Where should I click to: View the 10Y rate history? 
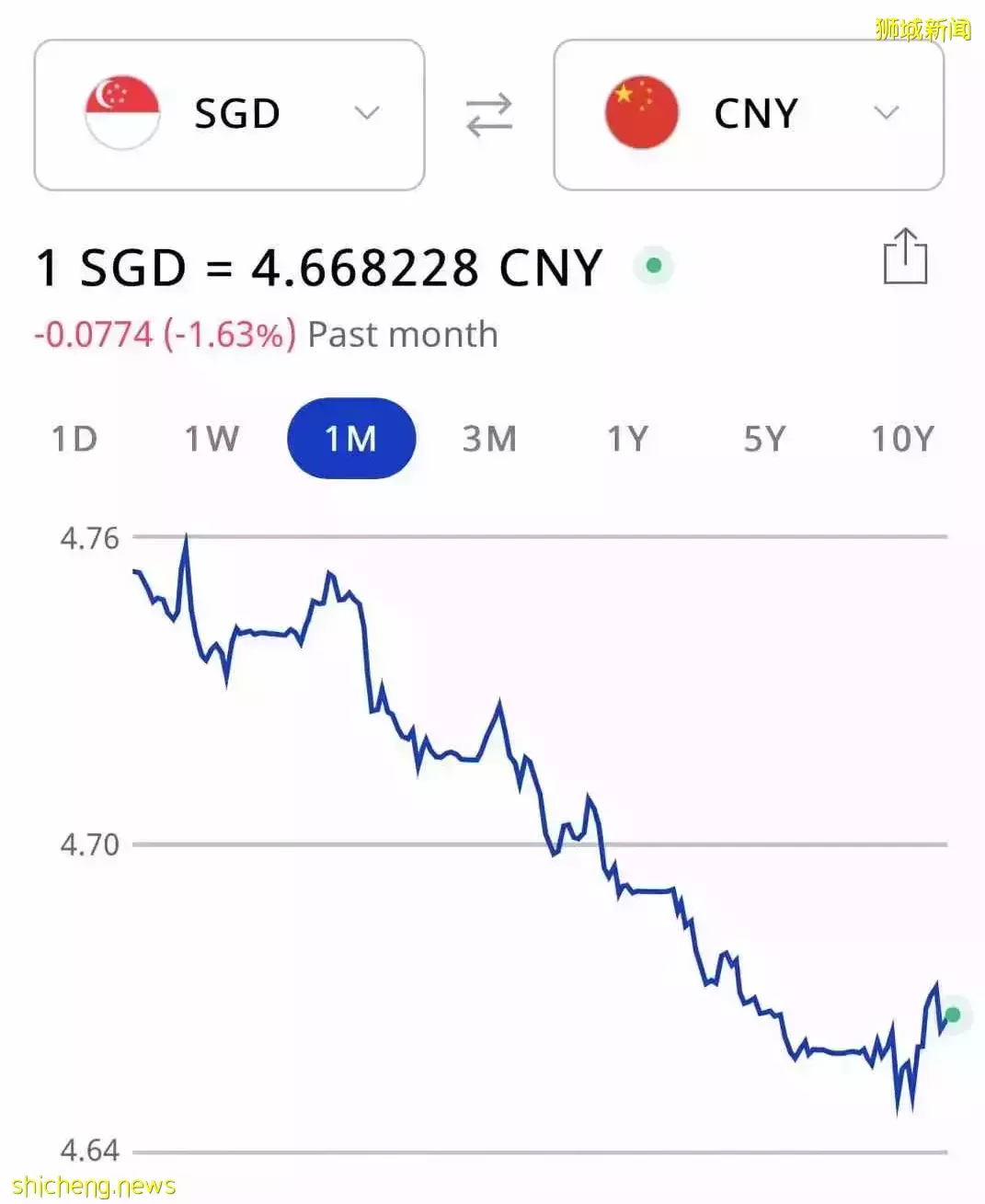(x=902, y=439)
